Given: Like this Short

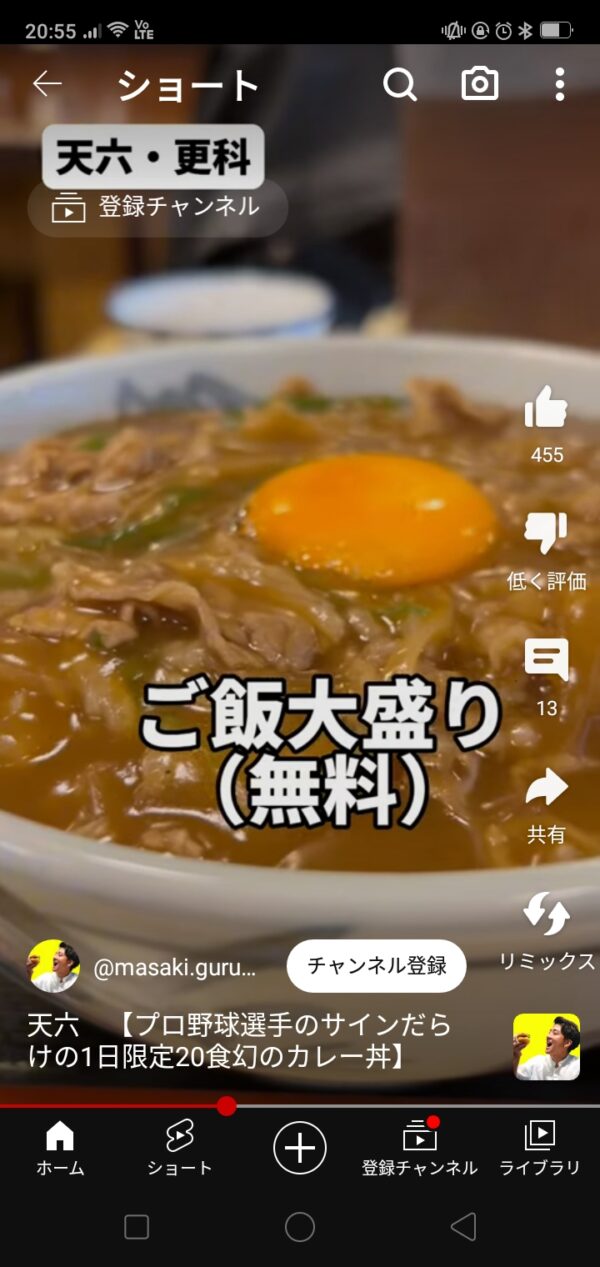Looking at the screenshot, I should point(546,409).
